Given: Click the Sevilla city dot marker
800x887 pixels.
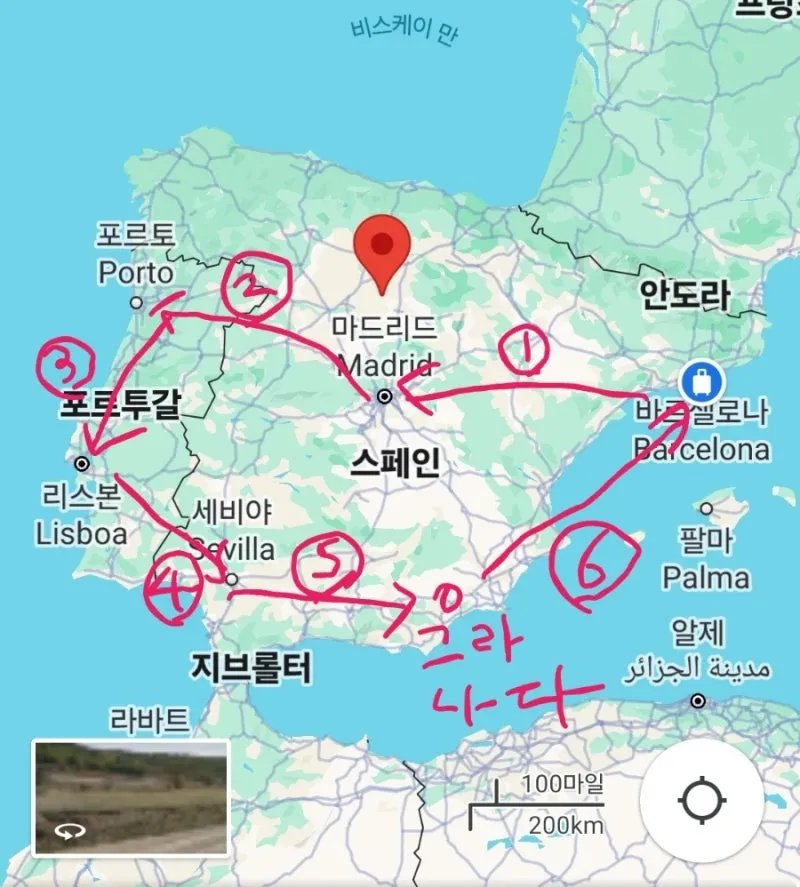Looking at the screenshot, I should tap(230, 576).
